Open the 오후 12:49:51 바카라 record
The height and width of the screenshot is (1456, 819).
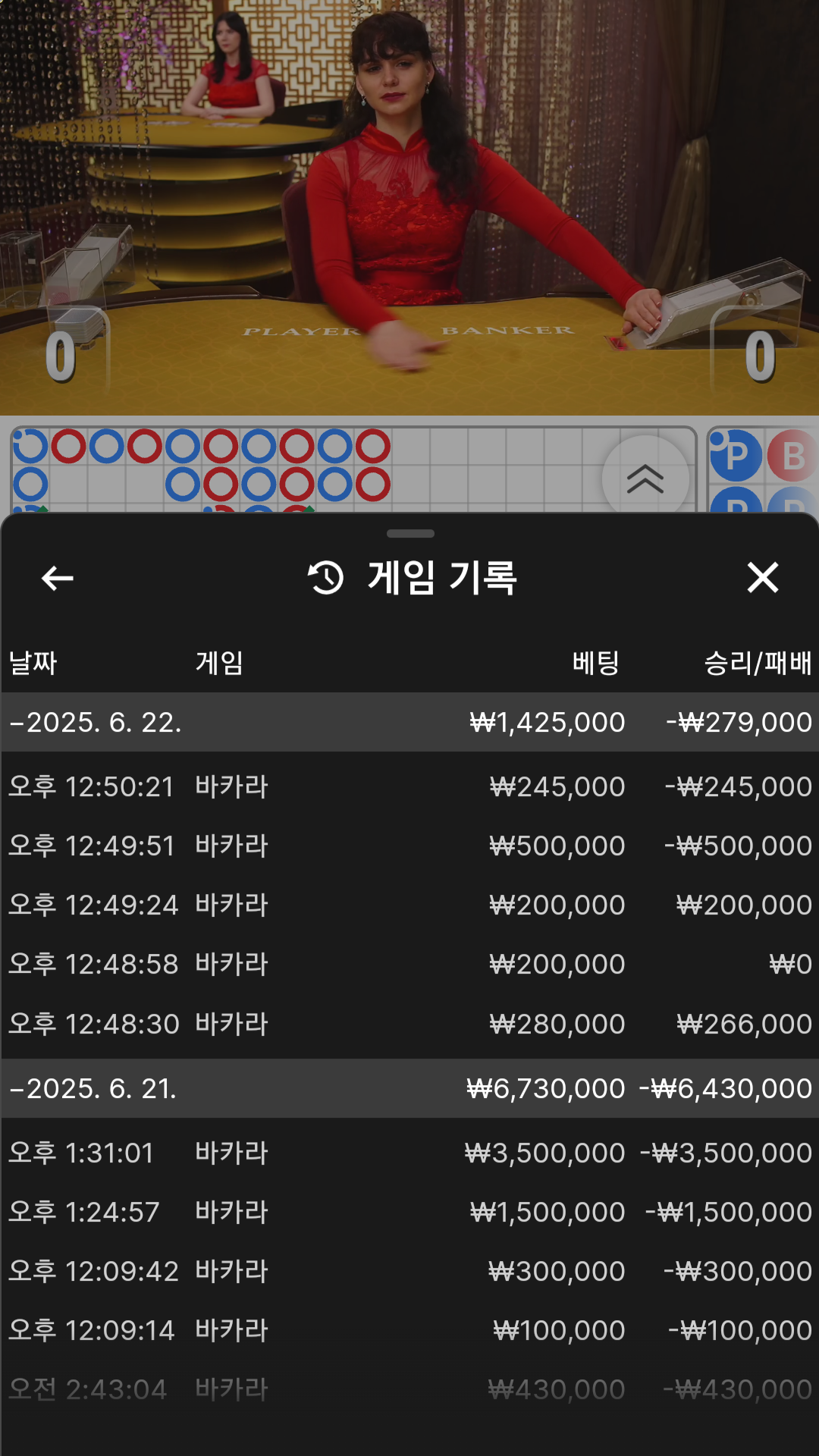(x=409, y=846)
